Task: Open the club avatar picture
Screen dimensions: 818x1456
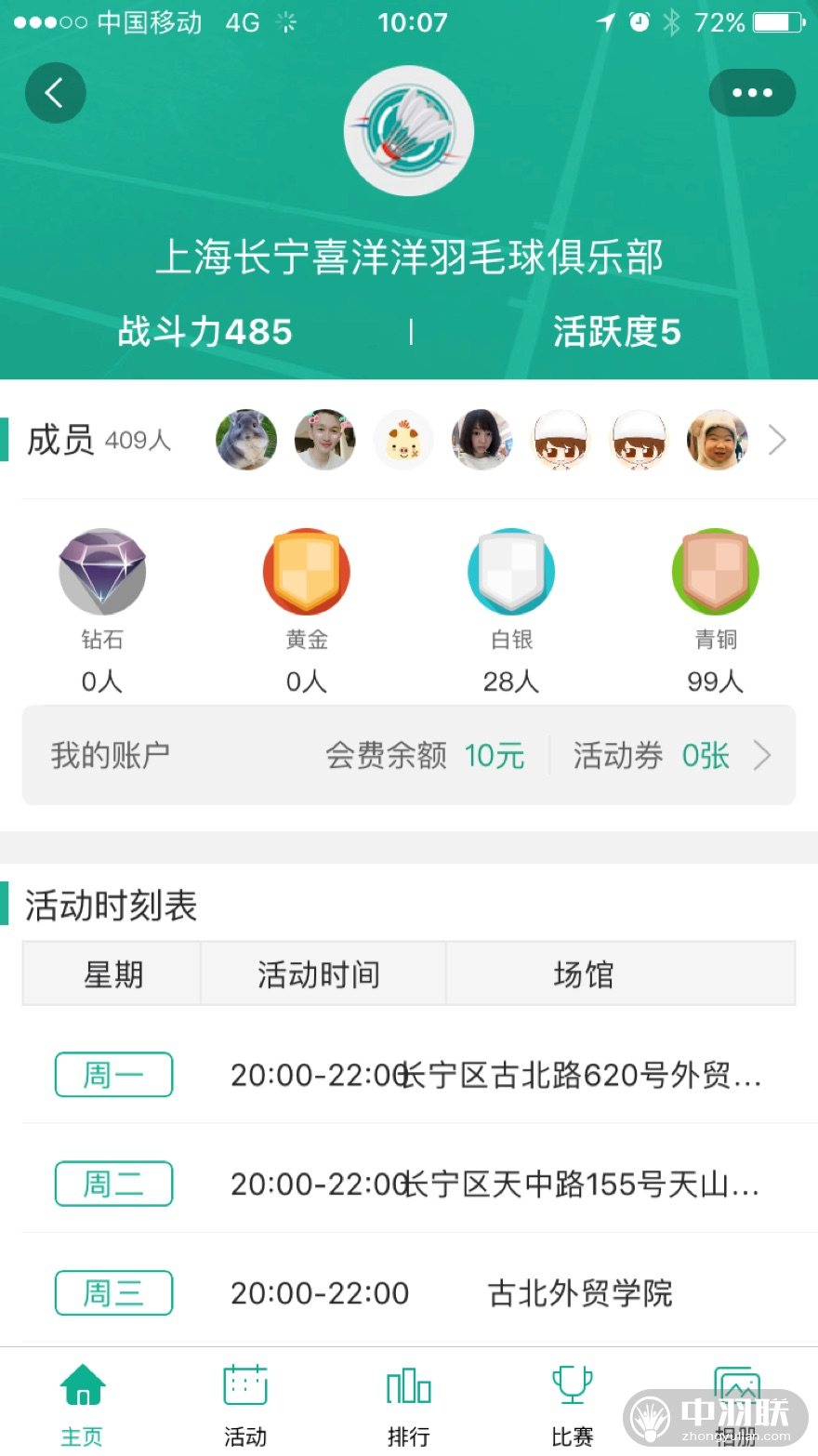Action: pyautogui.click(x=409, y=131)
